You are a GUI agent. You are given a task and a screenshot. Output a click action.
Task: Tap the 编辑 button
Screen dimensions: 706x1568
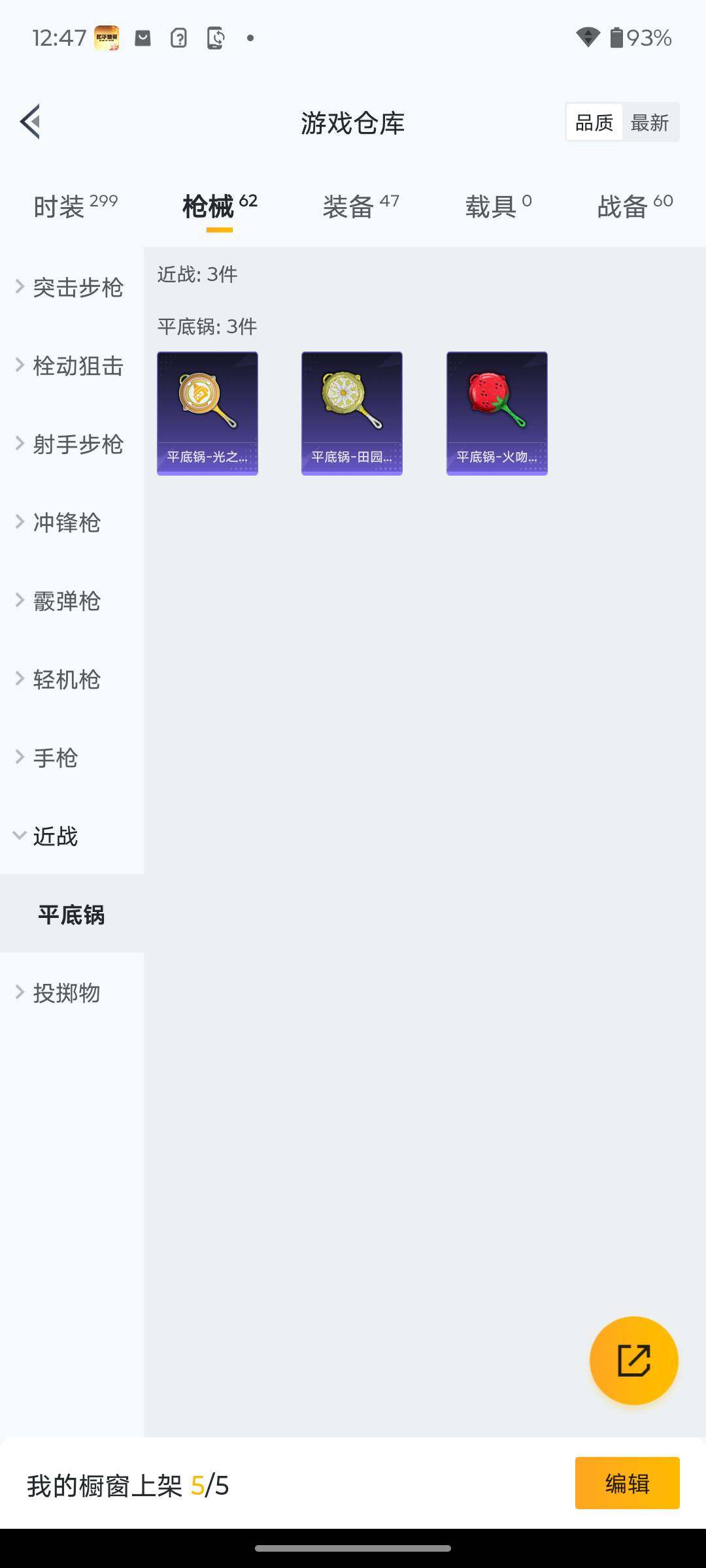pyautogui.click(x=627, y=1483)
